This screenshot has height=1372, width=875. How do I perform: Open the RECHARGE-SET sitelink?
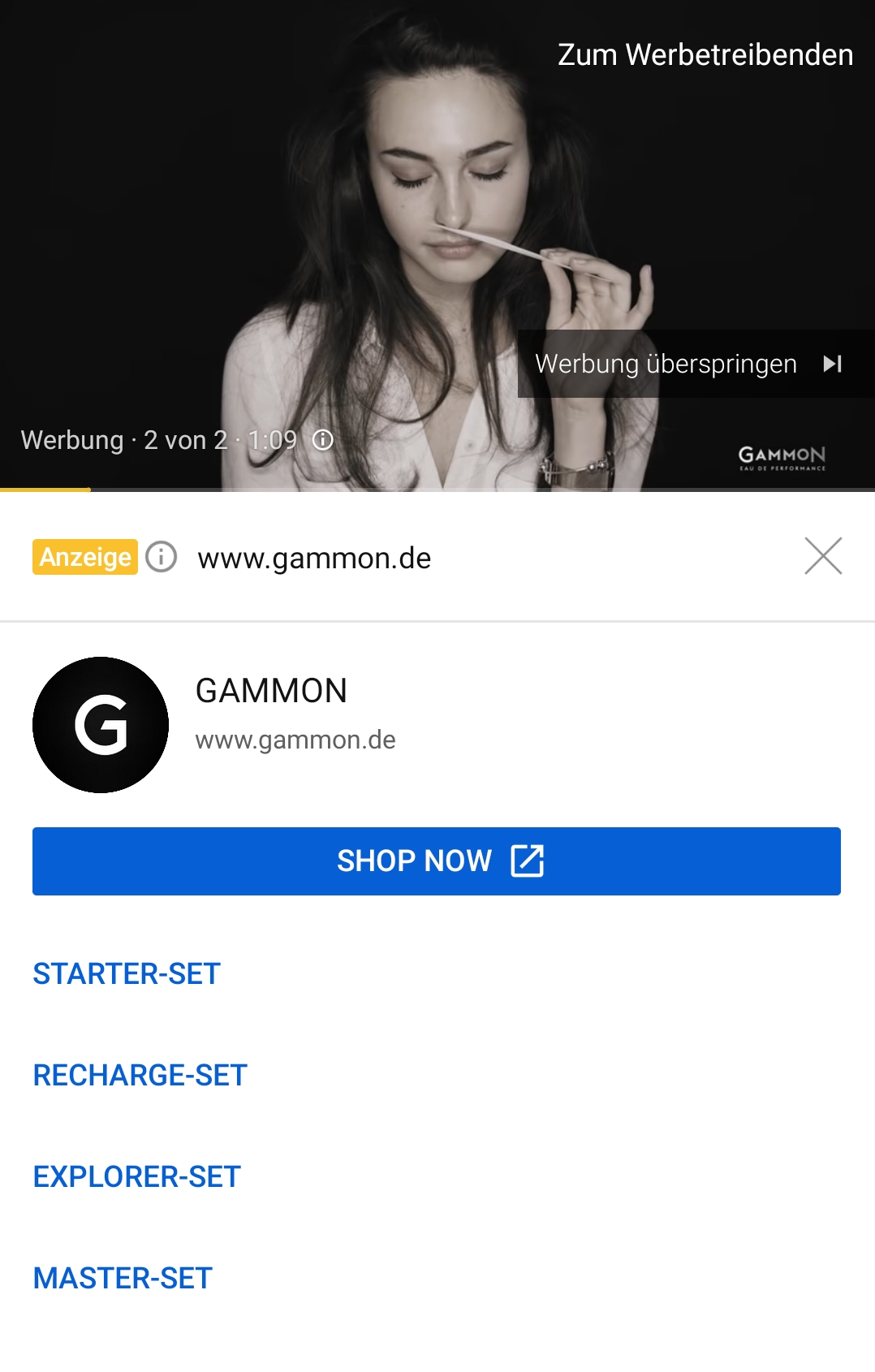pyautogui.click(x=140, y=1075)
